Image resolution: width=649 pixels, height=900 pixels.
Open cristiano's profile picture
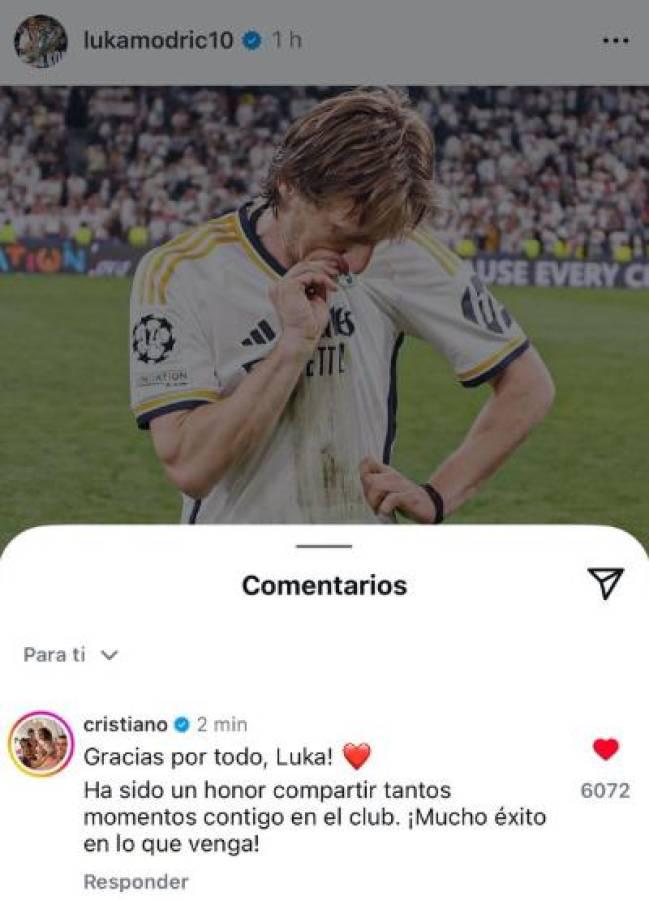[x=41, y=744]
